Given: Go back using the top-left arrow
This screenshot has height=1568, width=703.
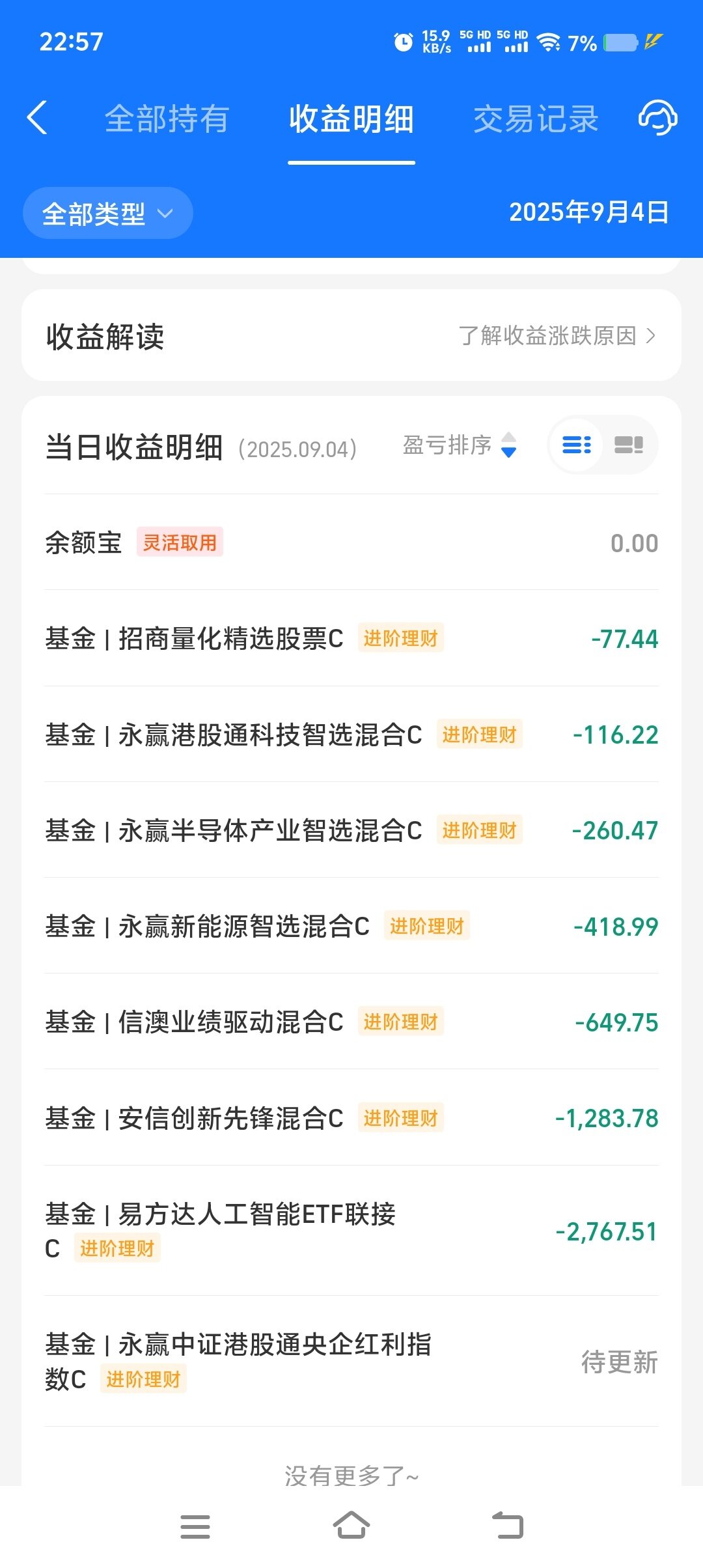Looking at the screenshot, I should [37, 118].
